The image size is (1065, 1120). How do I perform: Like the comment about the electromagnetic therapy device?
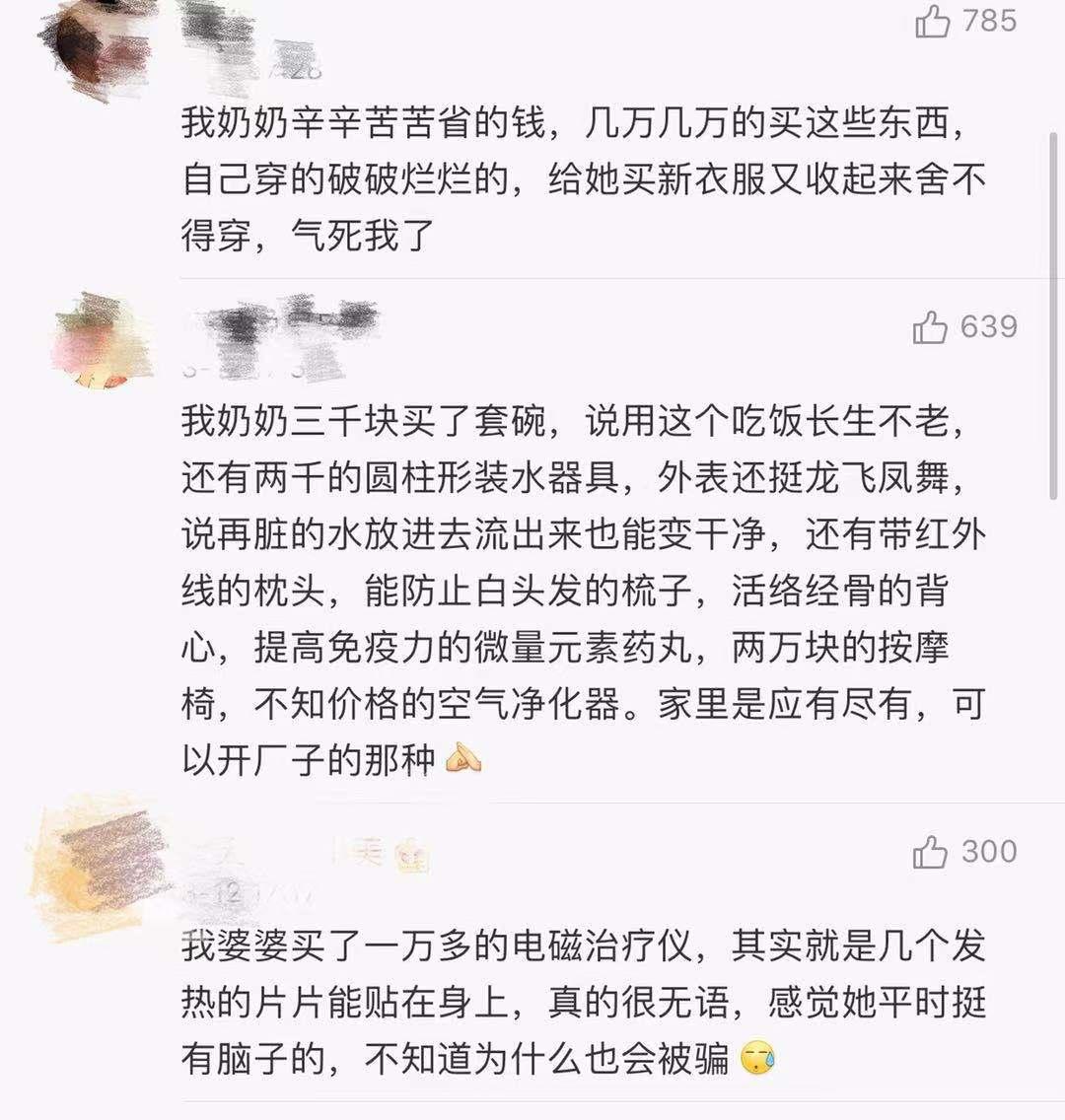(x=928, y=850)
